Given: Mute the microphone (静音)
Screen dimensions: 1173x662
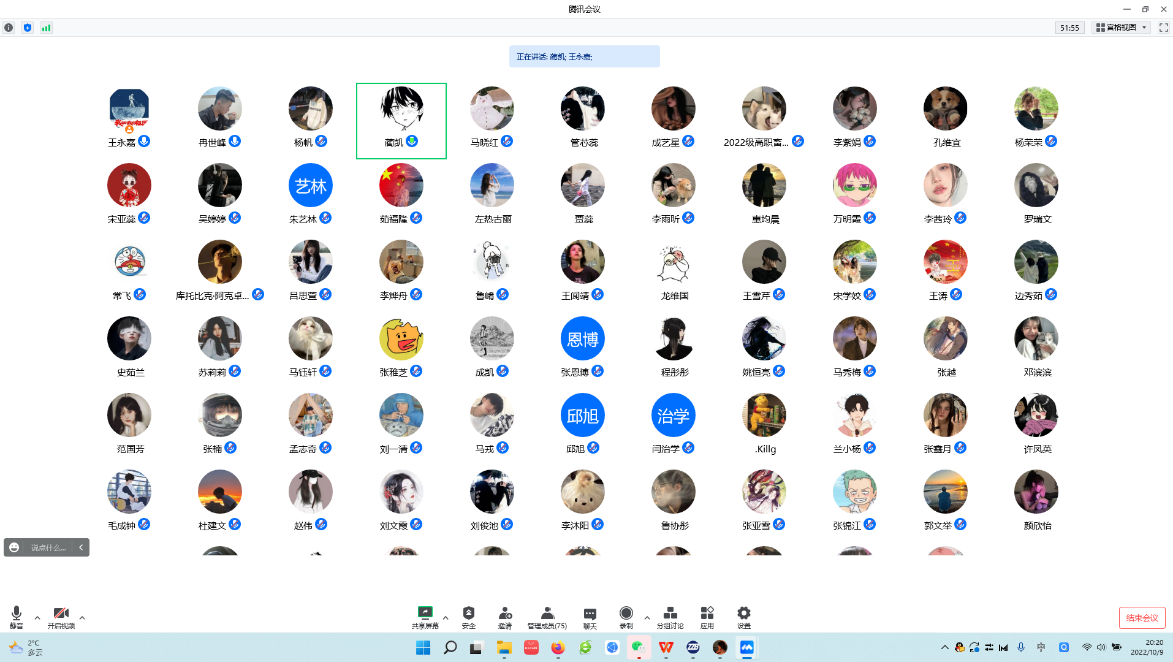Looking at the screenshot, I should 16,616.
